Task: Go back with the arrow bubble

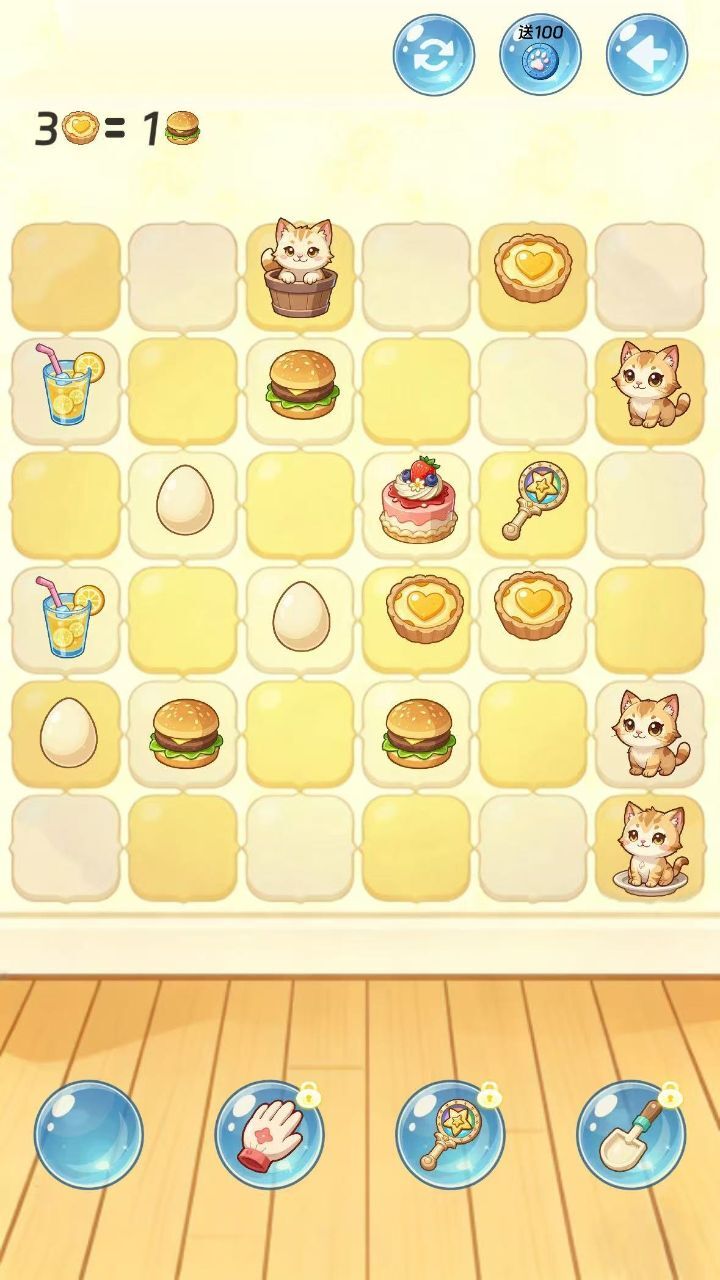Action: [x=647, y=54]
